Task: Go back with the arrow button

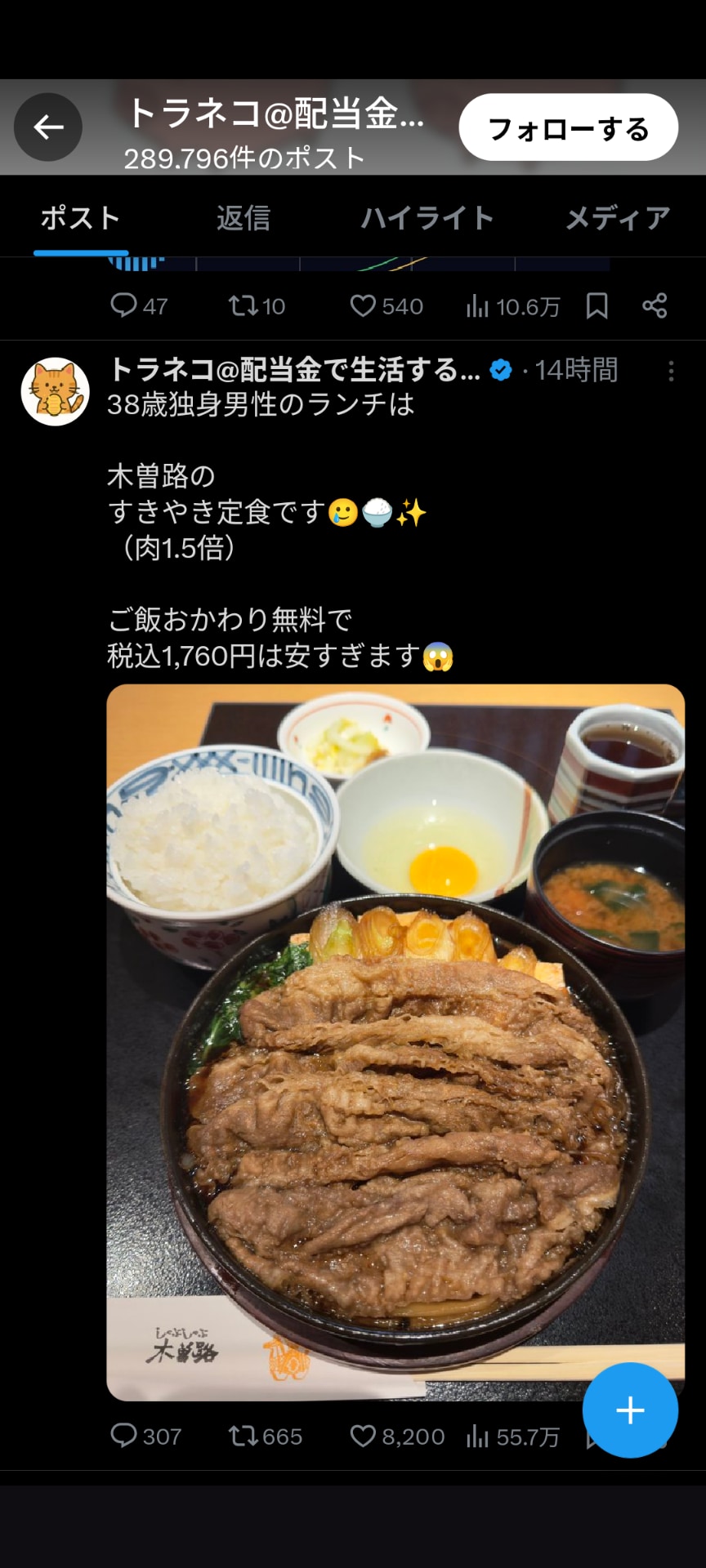Action: pos(48,127)
